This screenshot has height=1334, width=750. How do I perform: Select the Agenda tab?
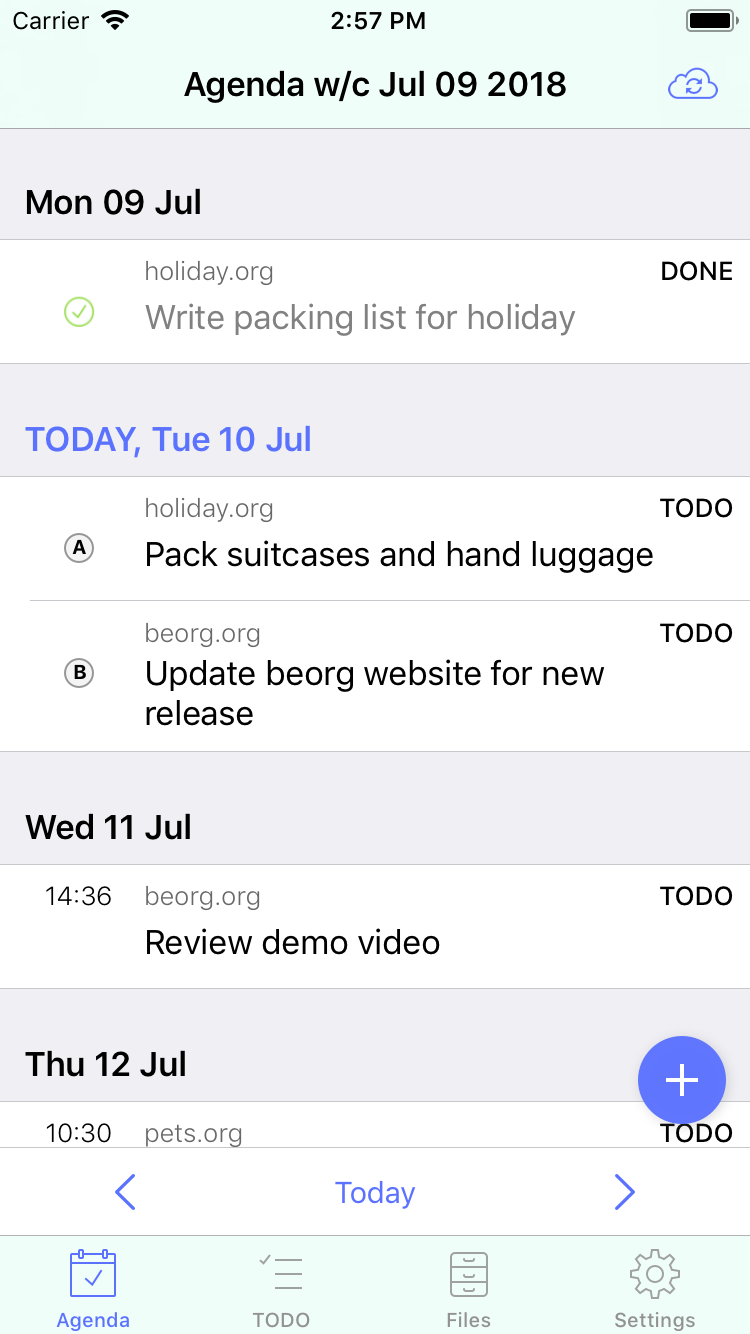[93, 1289]
